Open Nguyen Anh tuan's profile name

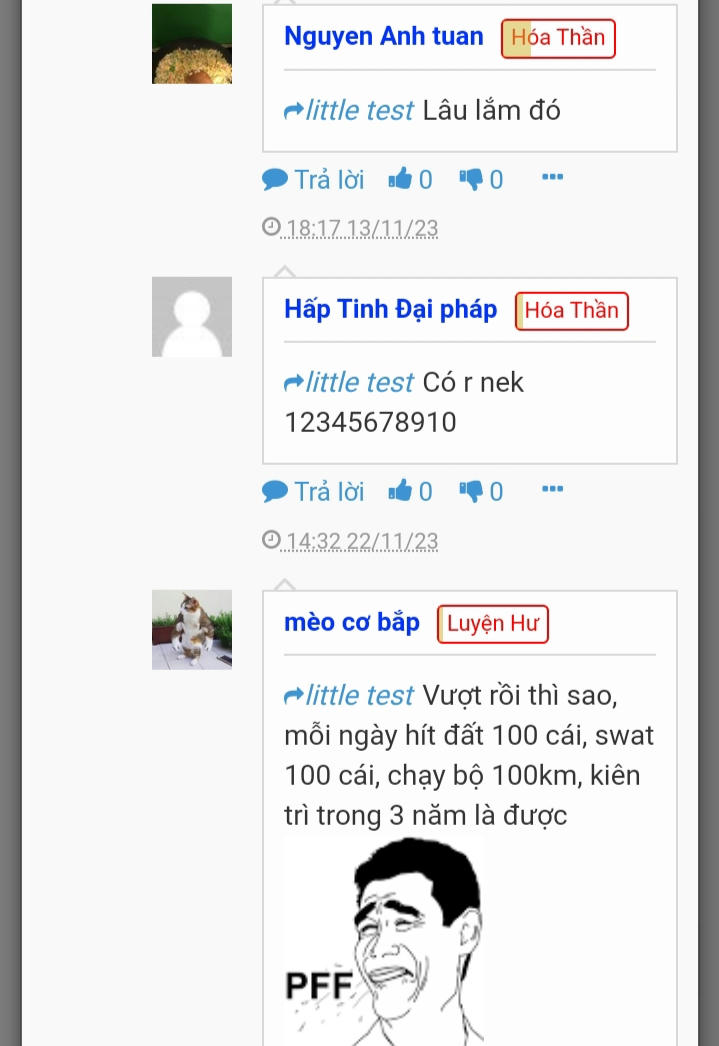pyautogui.click(x=383, y=37)
